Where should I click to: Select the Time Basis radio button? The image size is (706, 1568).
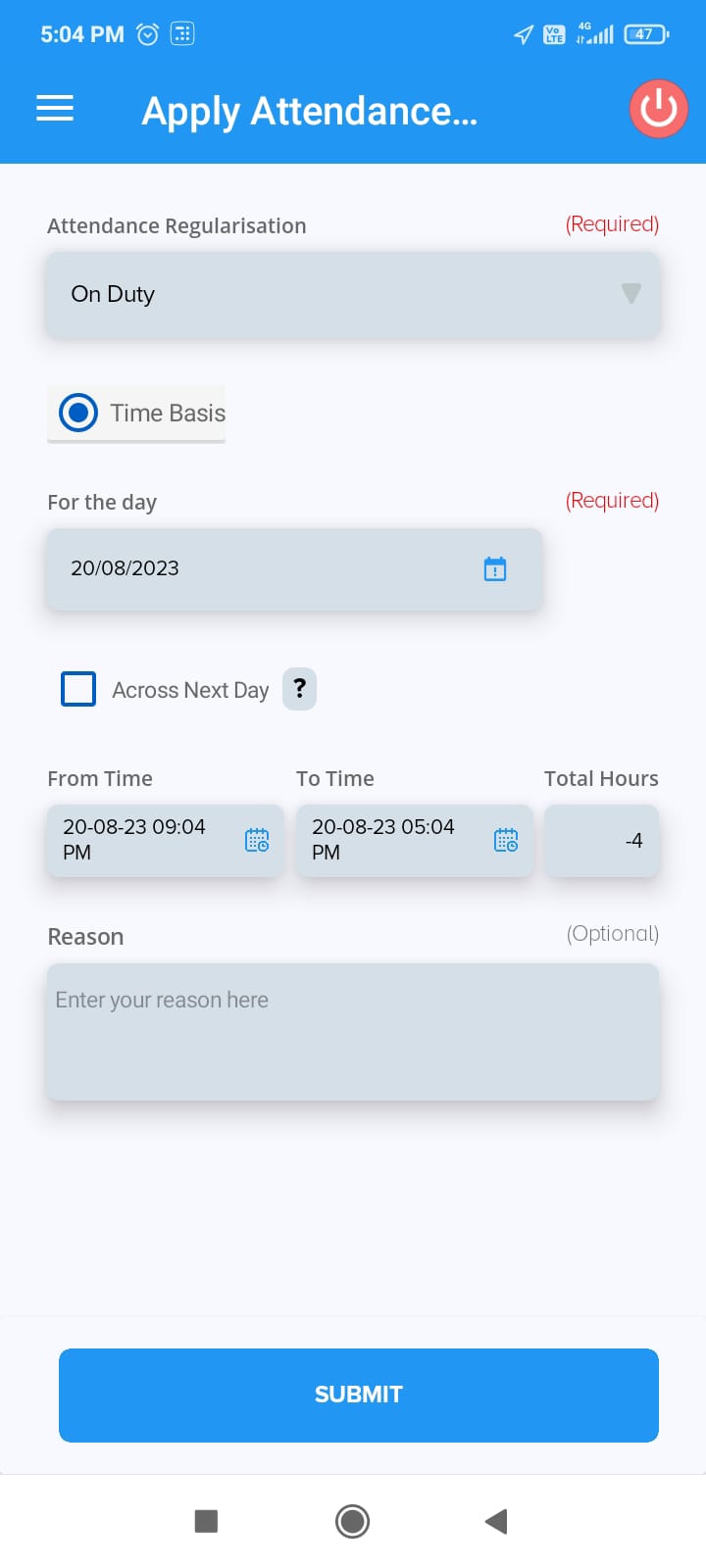click(x=78, y=413)
